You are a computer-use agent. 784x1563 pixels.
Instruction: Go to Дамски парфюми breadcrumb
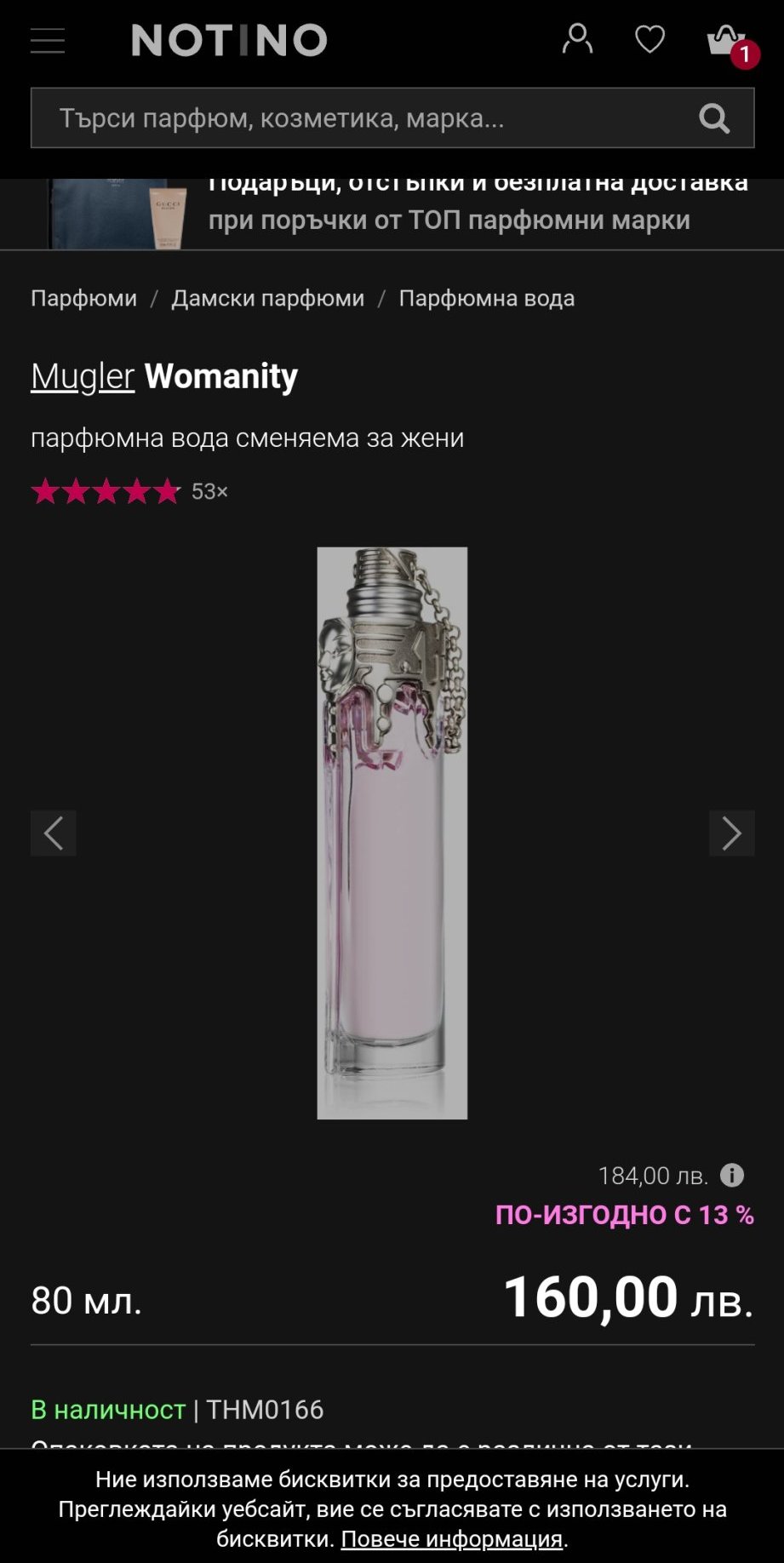[x=267, y=298]
